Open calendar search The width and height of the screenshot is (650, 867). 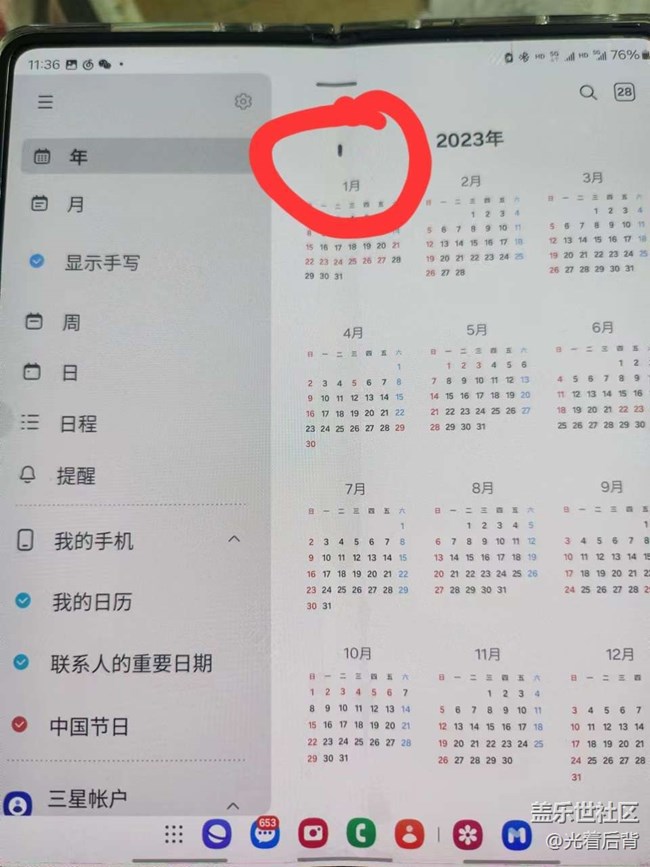(x=588, y=92)
